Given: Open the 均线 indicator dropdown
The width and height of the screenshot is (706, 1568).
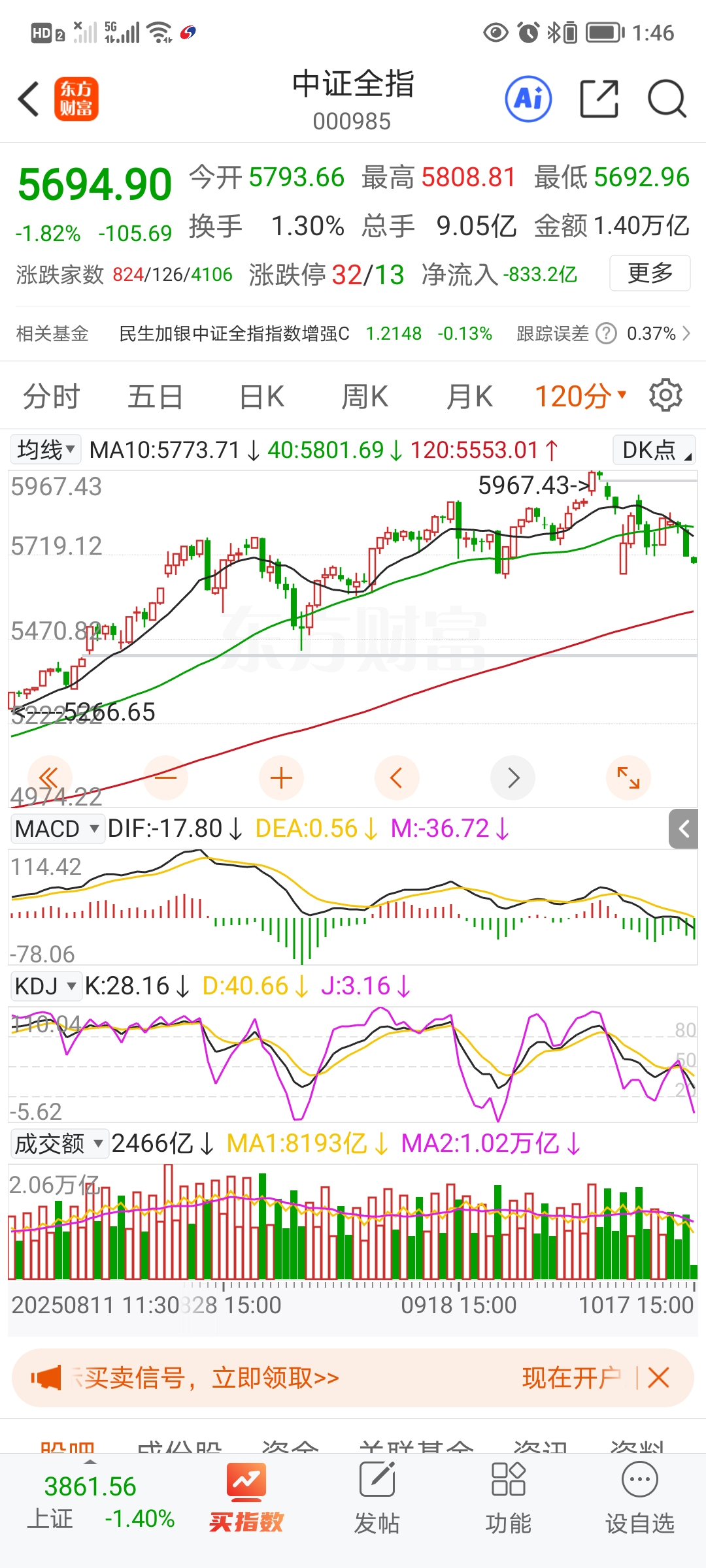Looking at the screenshot, I should (x=46, y=449).
